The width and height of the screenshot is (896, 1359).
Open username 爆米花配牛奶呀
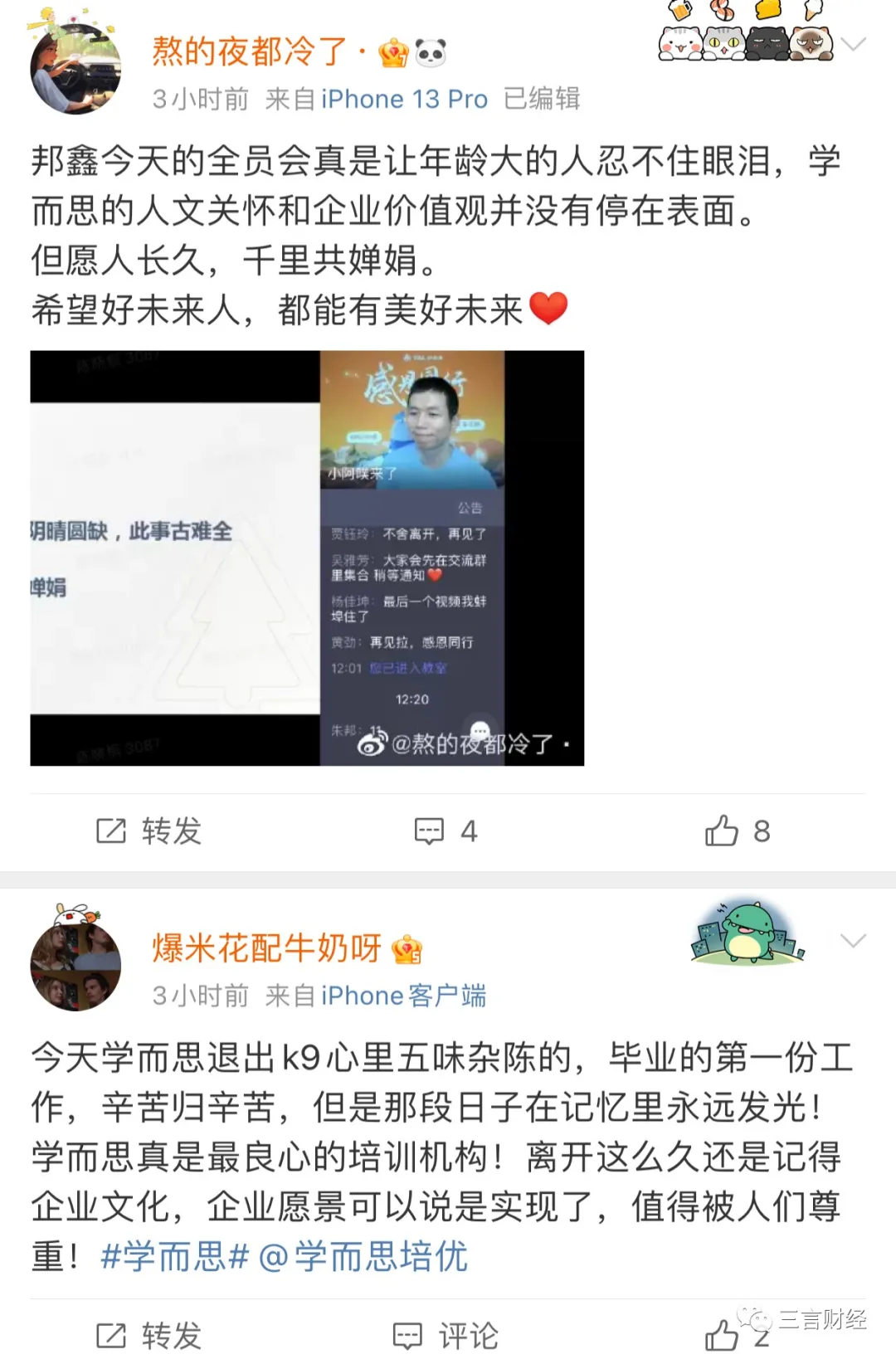pos(266,948)
